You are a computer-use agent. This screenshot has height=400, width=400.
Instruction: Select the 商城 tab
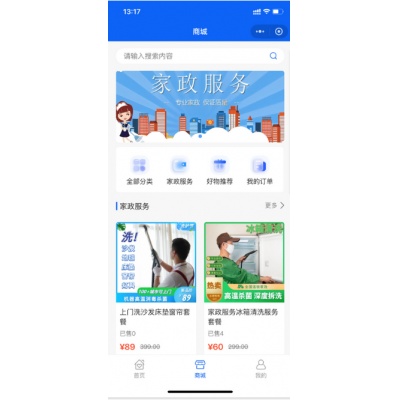pyautogui.click(x=200, y=369)
